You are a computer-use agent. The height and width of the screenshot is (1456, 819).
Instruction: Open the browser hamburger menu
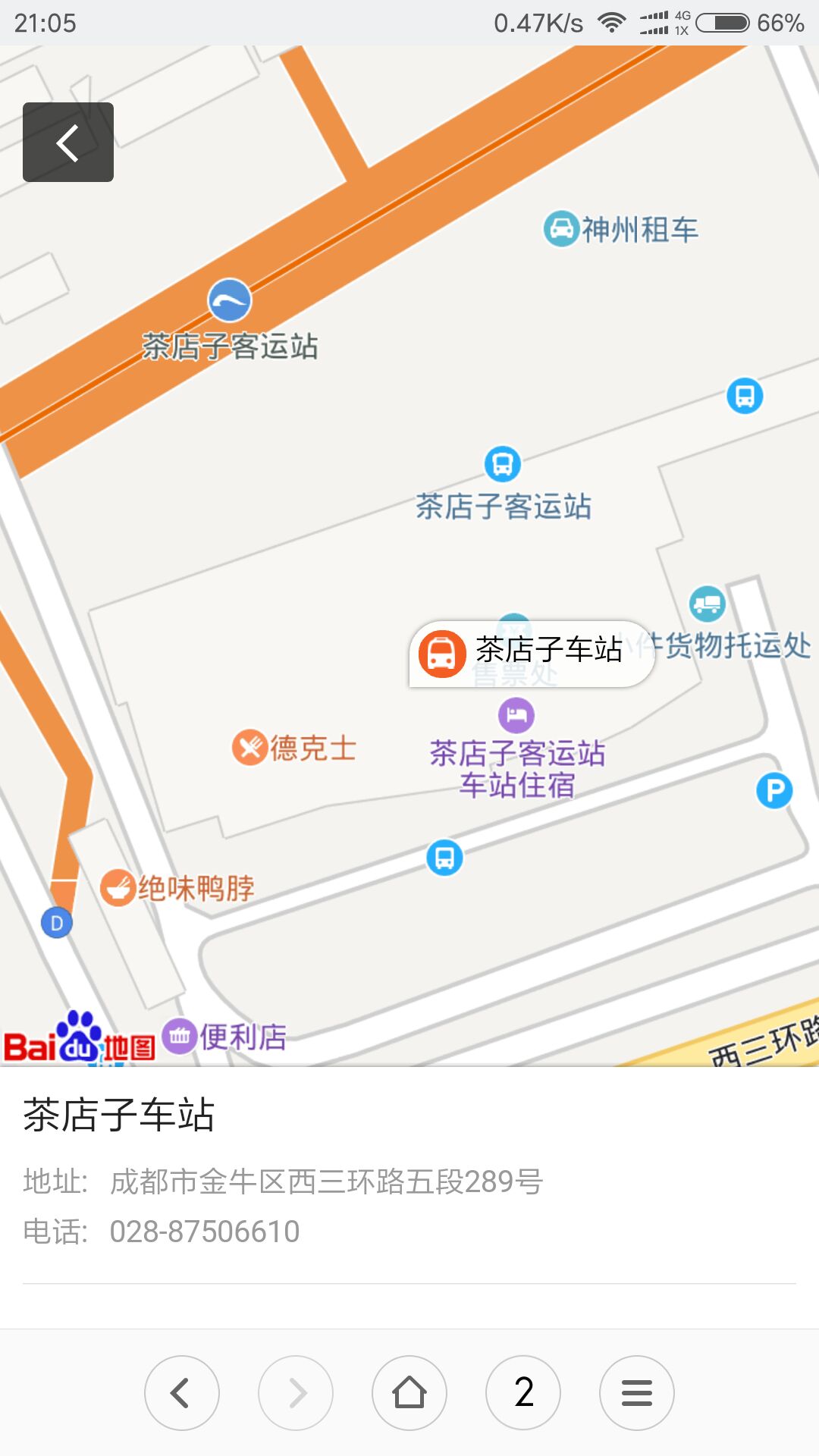coord(637,1393)
